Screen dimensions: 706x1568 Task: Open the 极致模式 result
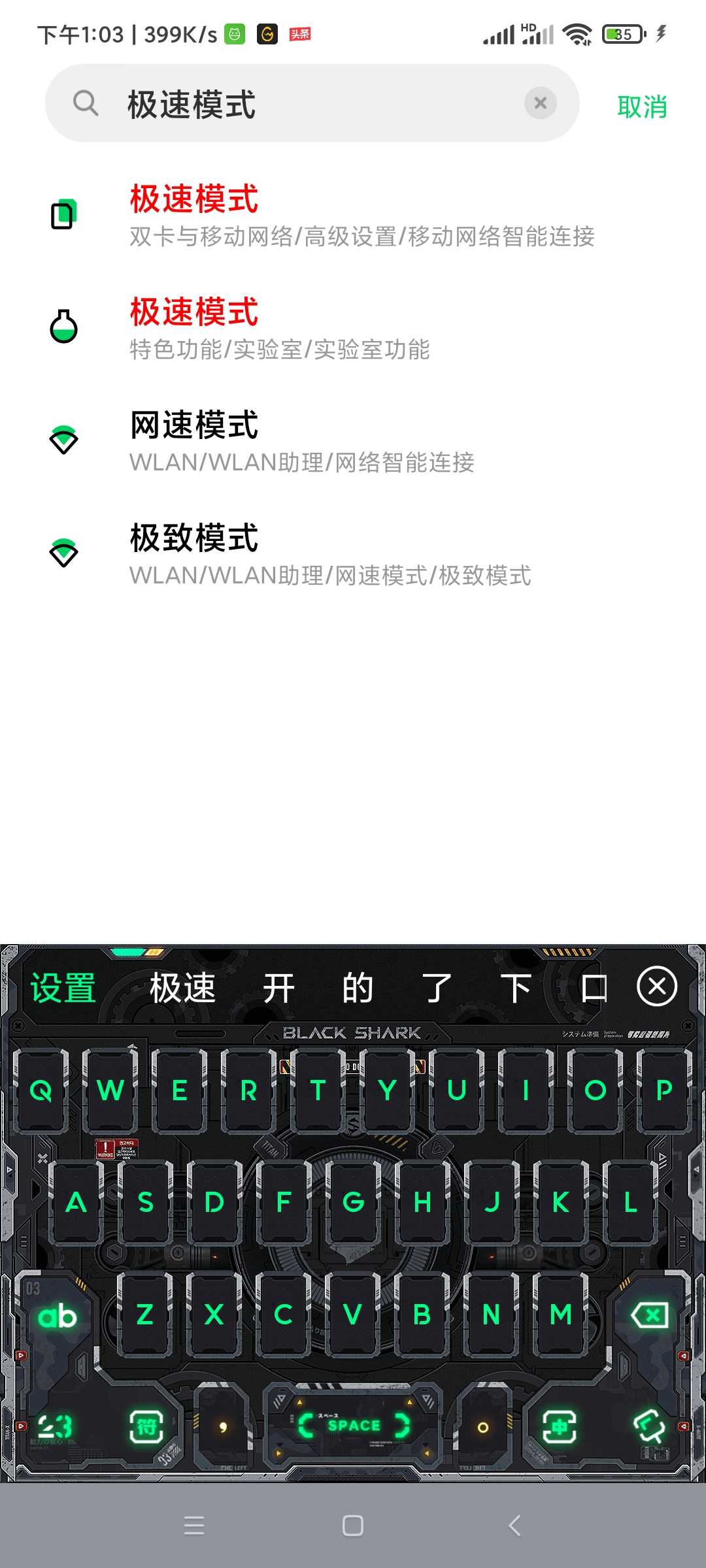(353, 555)
